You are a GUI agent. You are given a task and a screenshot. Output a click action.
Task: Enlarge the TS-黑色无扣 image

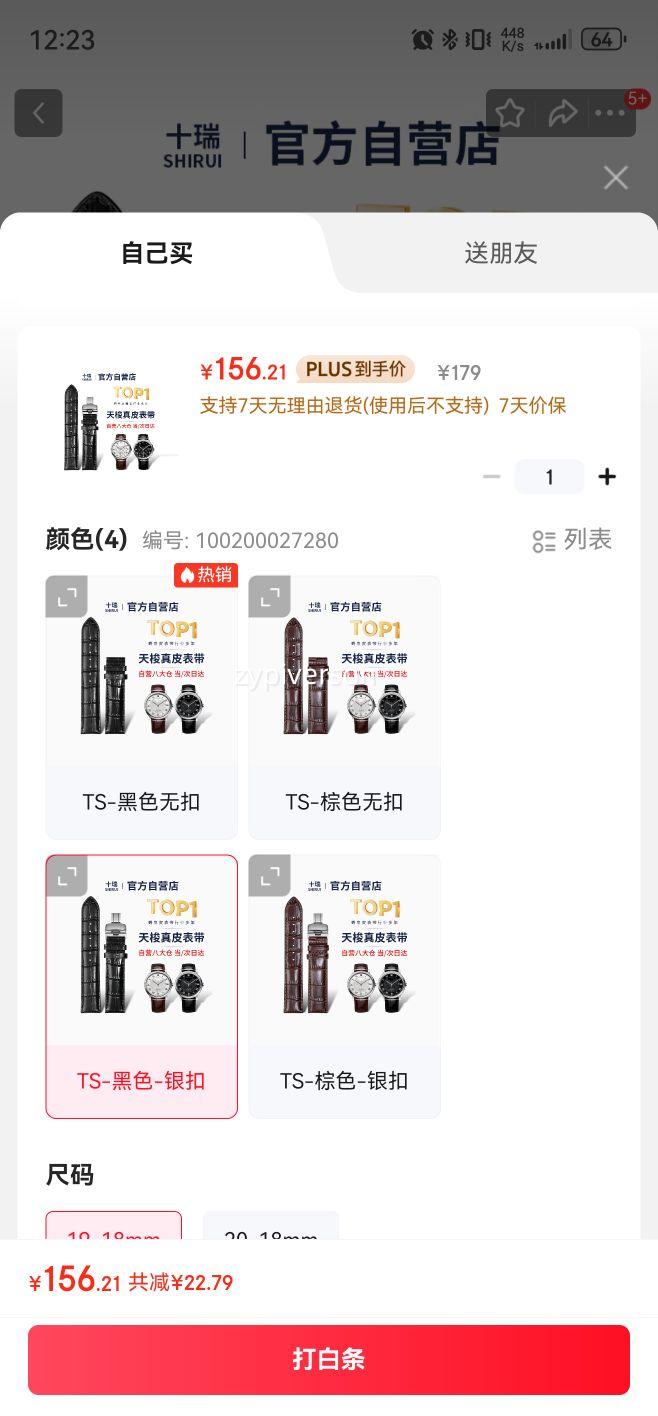pos(67,597)
